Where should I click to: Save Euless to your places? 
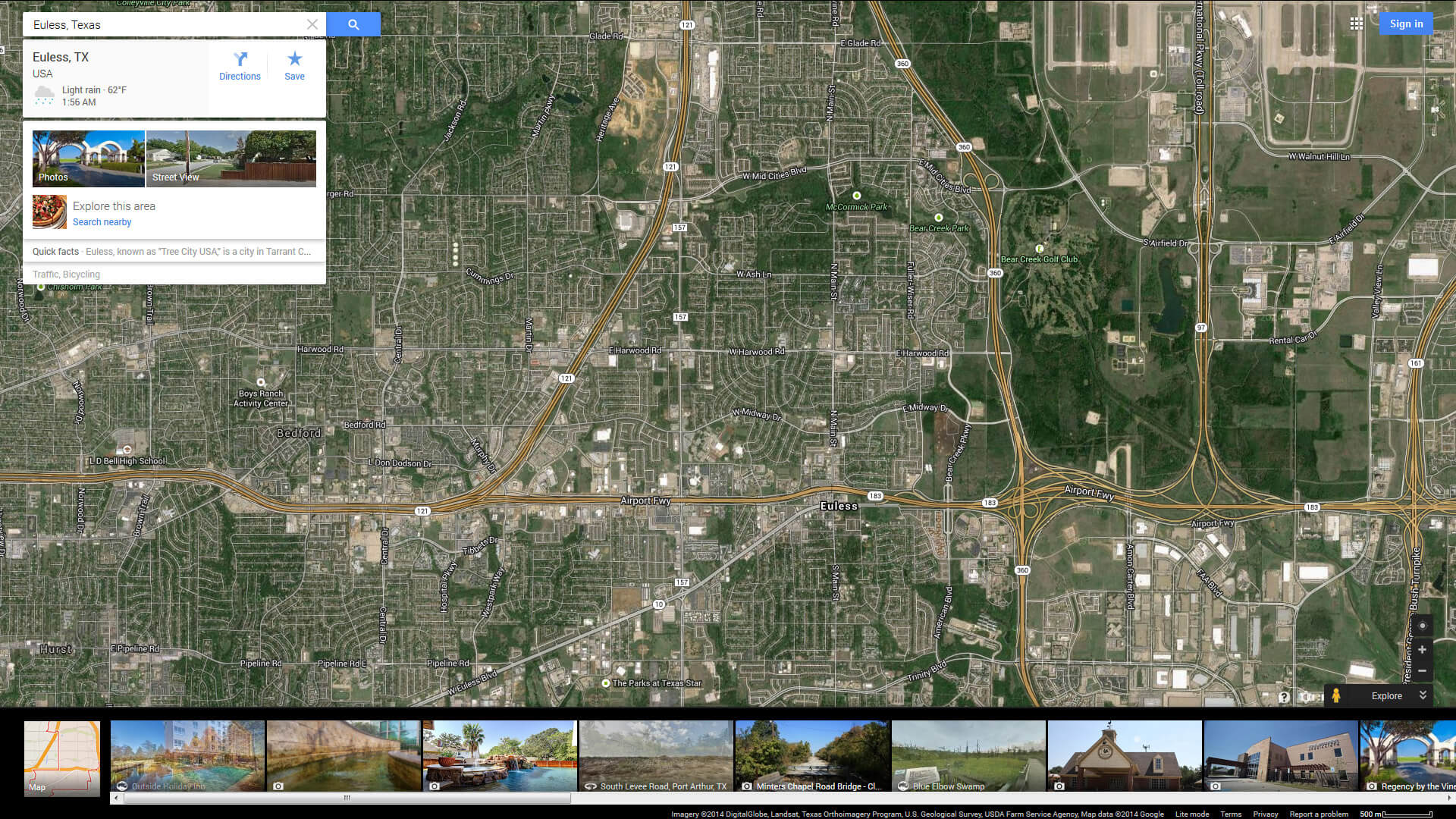click(294, 66)
